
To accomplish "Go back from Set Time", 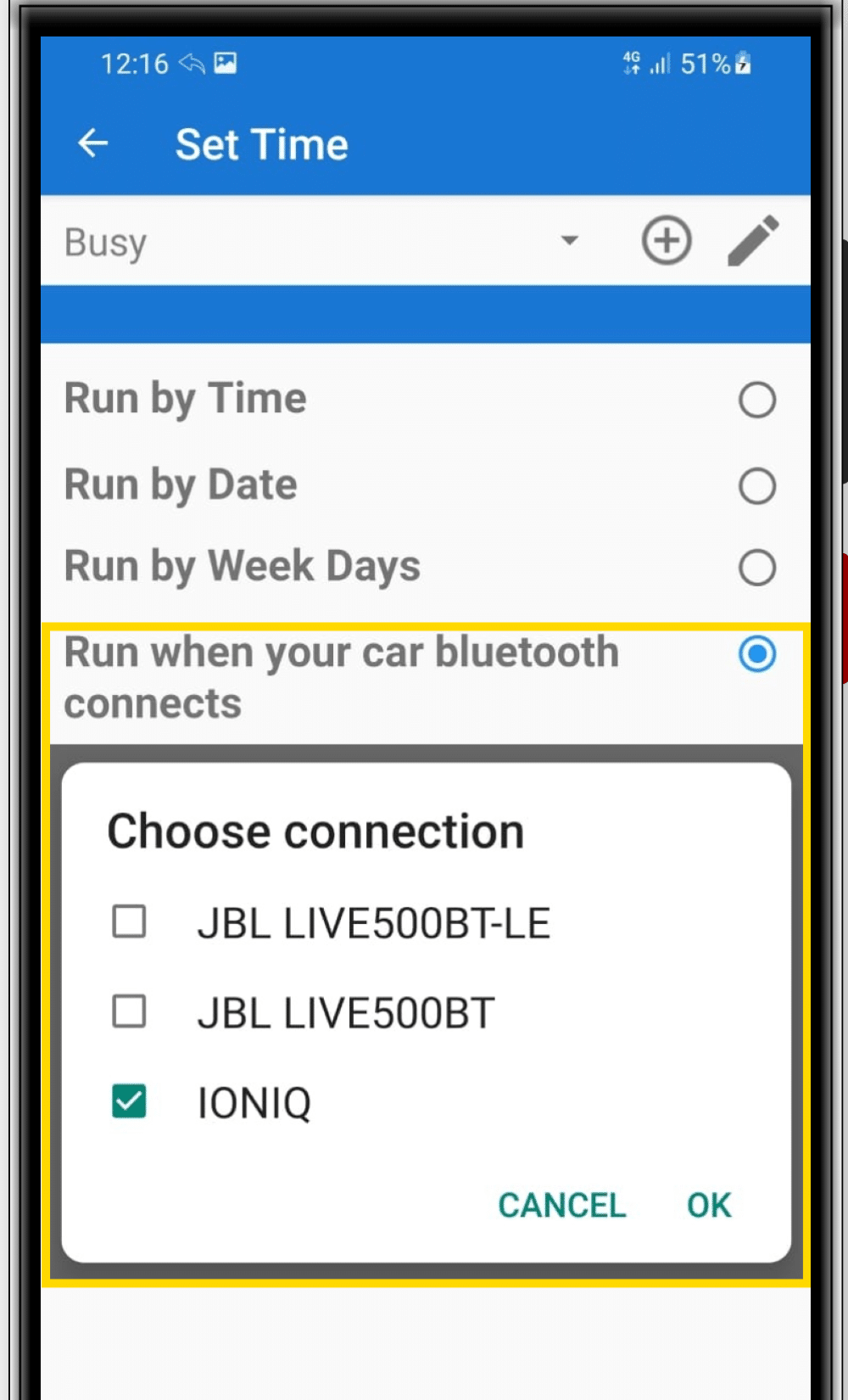I will [x=93, y=143].
